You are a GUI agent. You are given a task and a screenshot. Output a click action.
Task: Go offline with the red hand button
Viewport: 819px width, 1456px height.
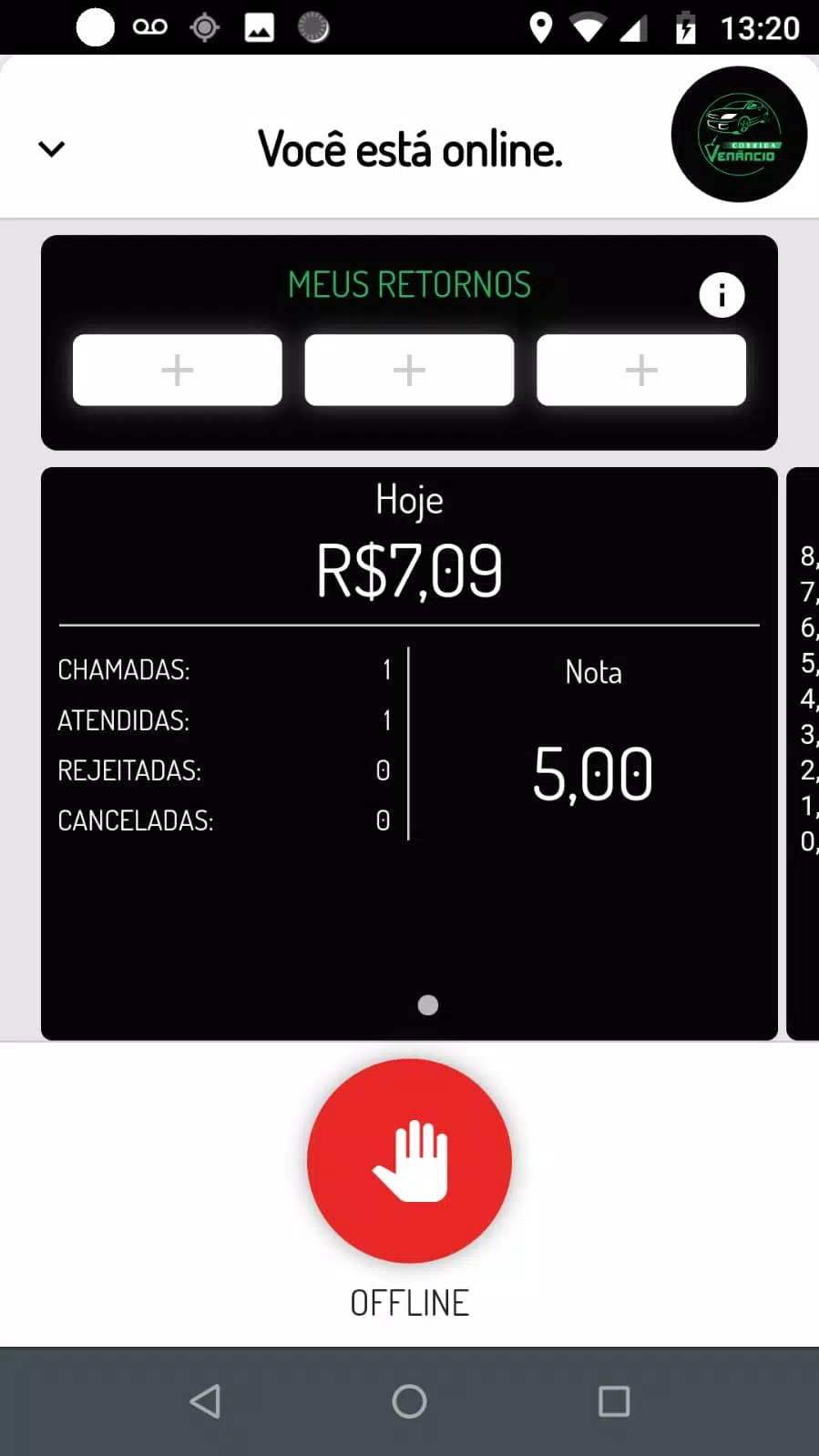[x=409, y=1161]
